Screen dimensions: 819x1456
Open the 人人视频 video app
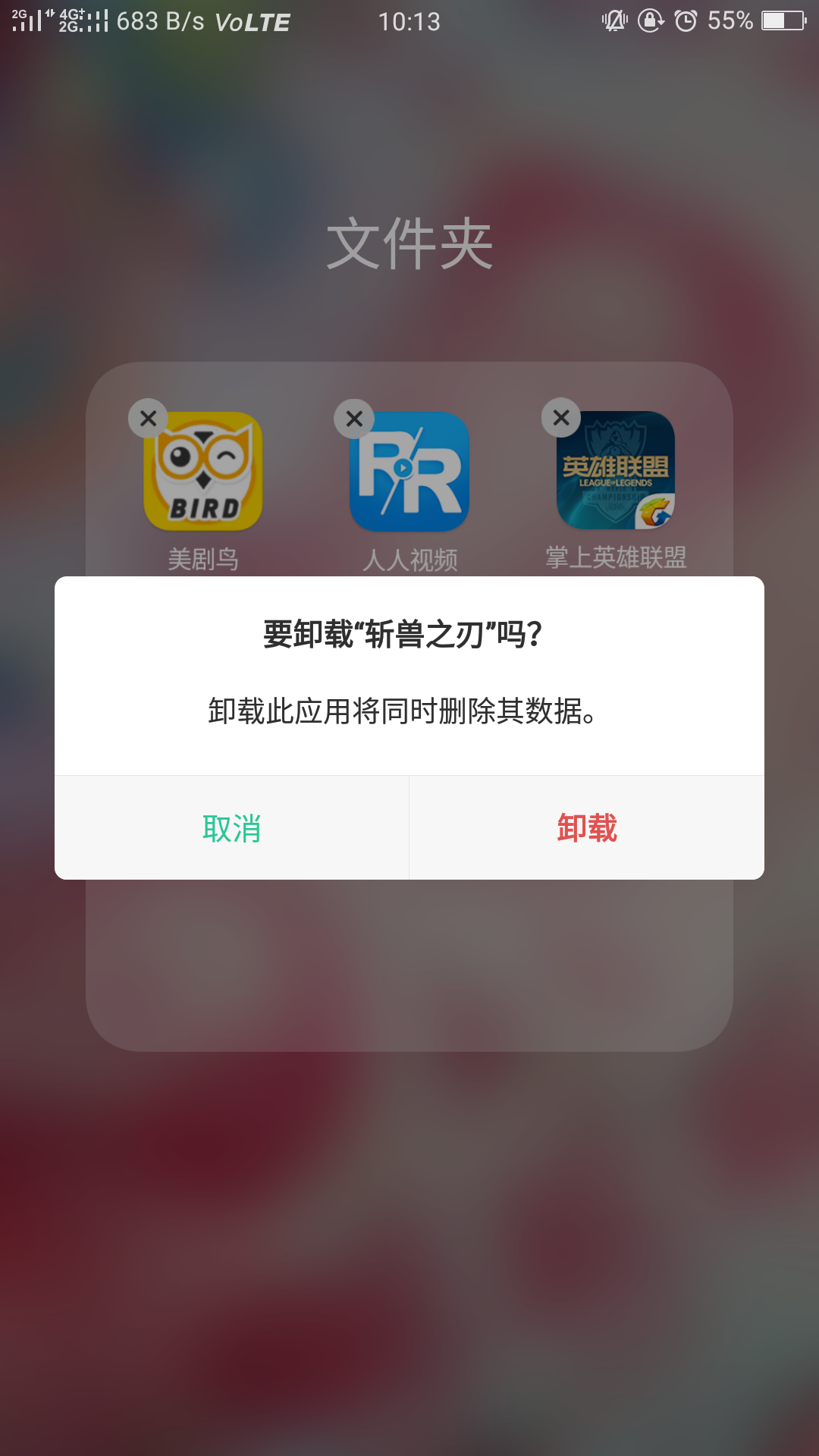[409, 472]
